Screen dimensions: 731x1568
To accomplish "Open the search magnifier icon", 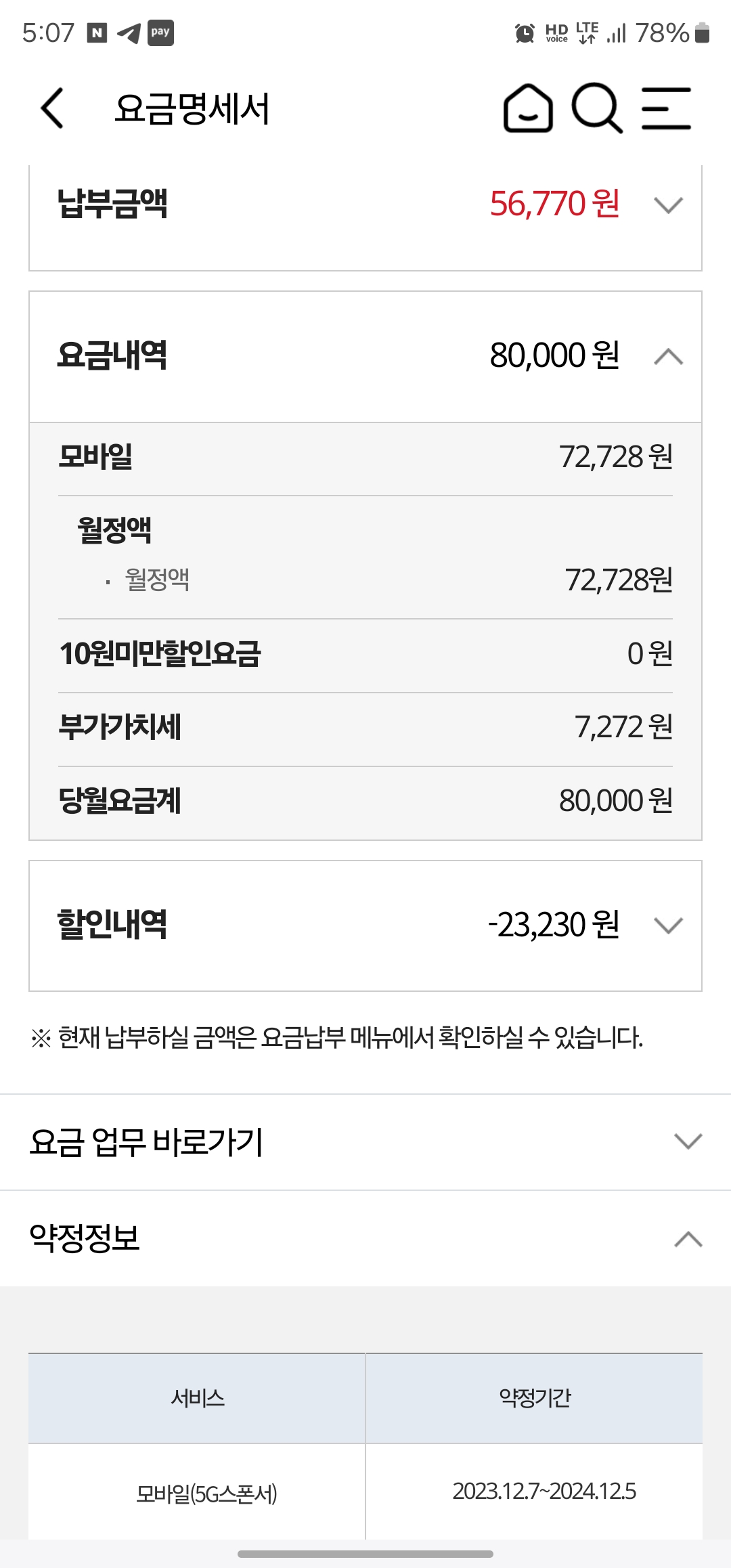I will pos(597,108).
